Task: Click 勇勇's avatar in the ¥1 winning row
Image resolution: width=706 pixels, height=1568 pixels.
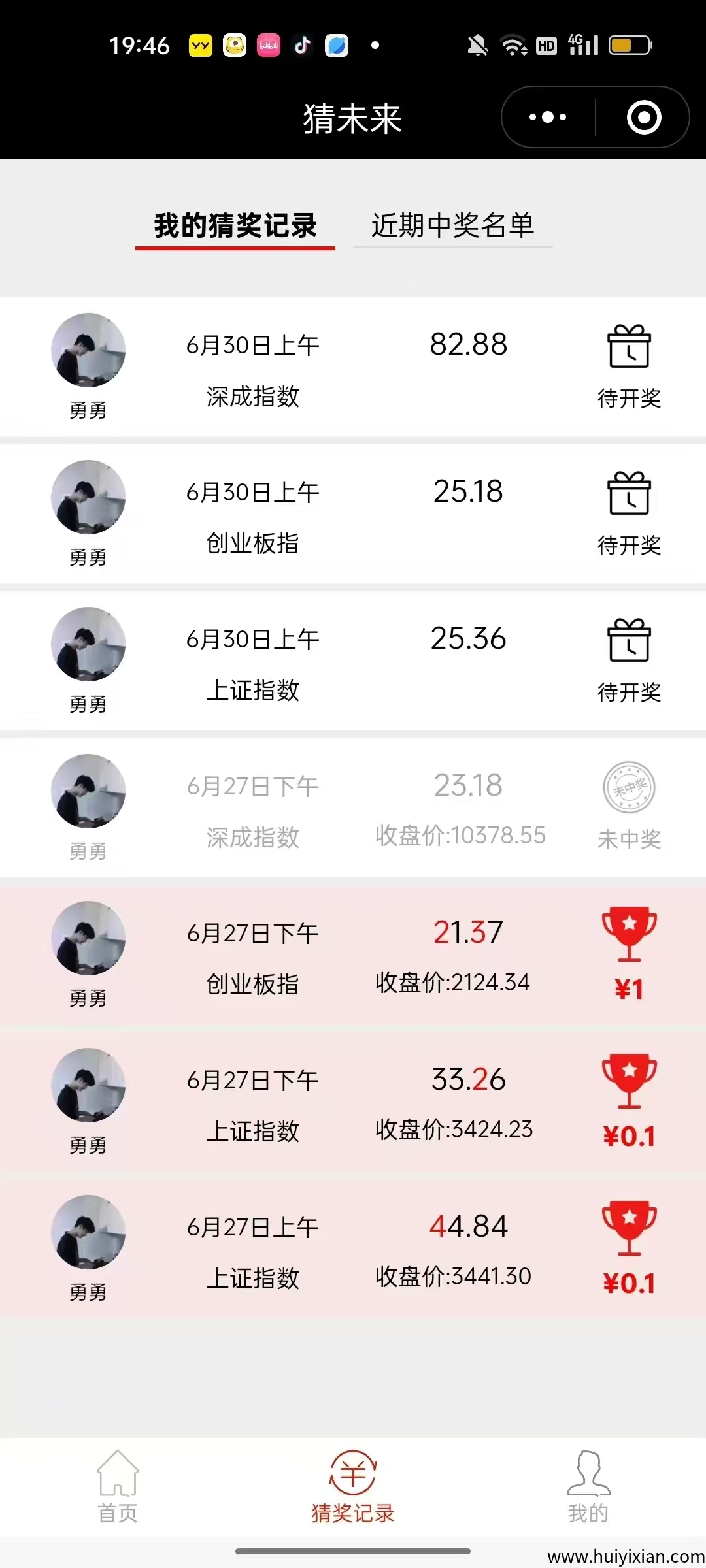Action: (x=88, y=939)
